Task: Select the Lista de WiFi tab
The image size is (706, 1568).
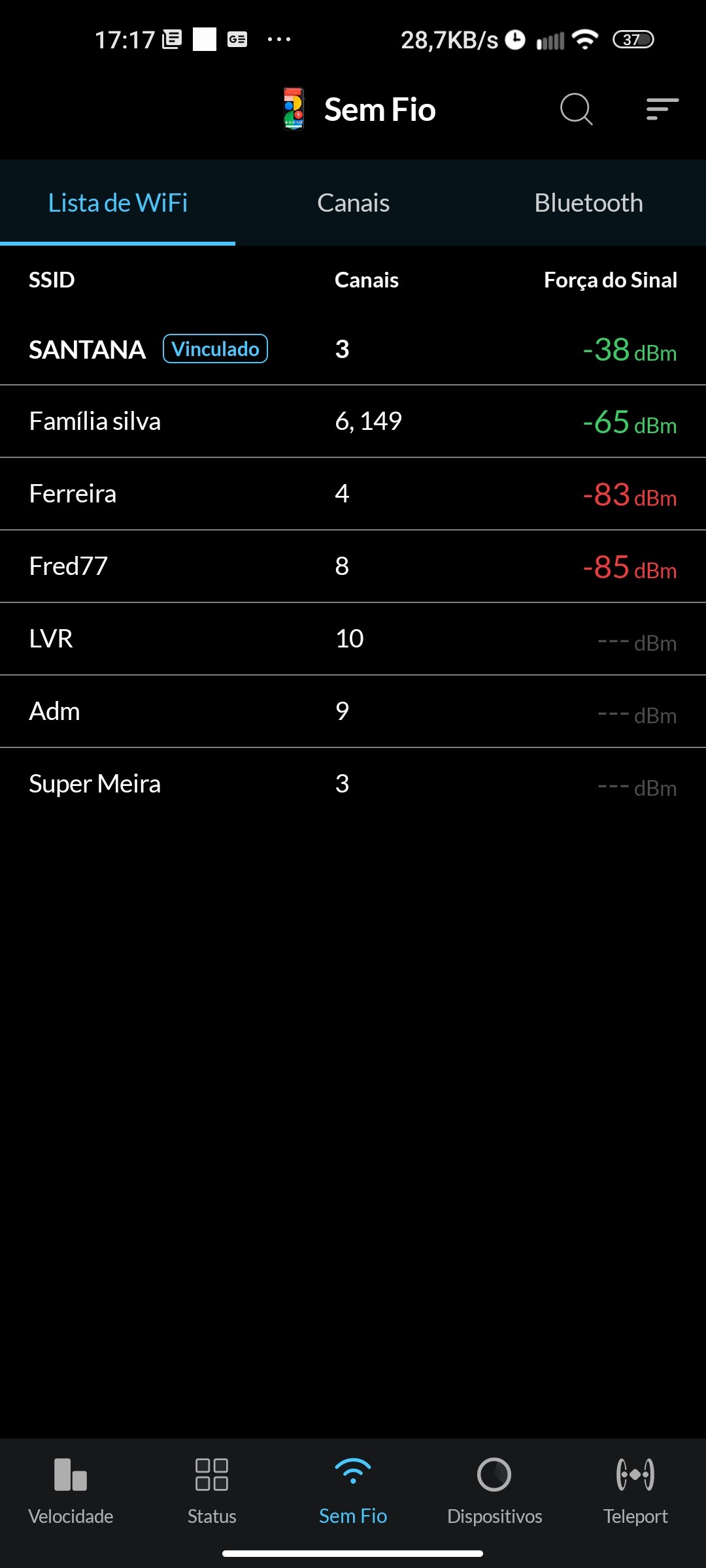Action: pyautogui.click(x=118, y=203)
